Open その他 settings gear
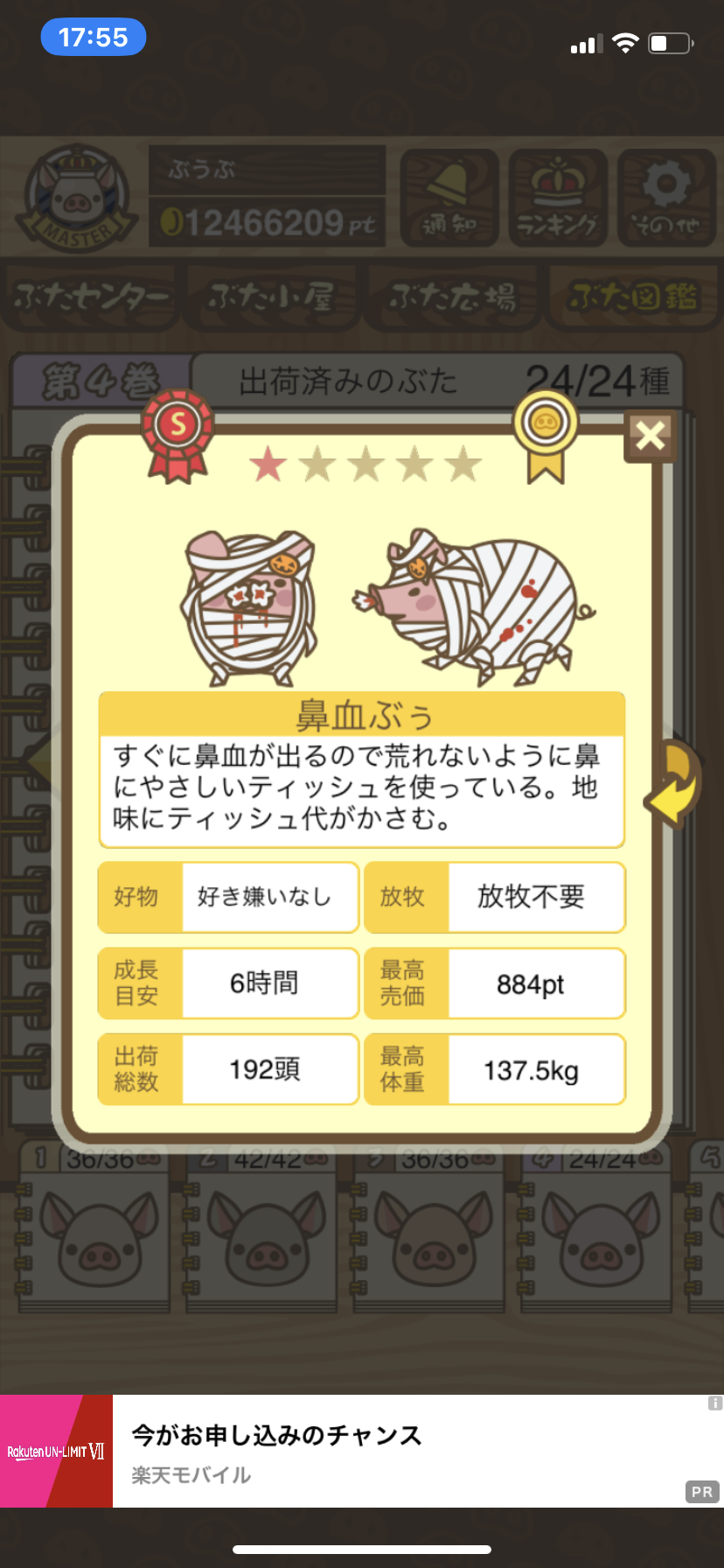This screenshot has width=724, height=1568. pyautogui.click(x=666, y=198)
